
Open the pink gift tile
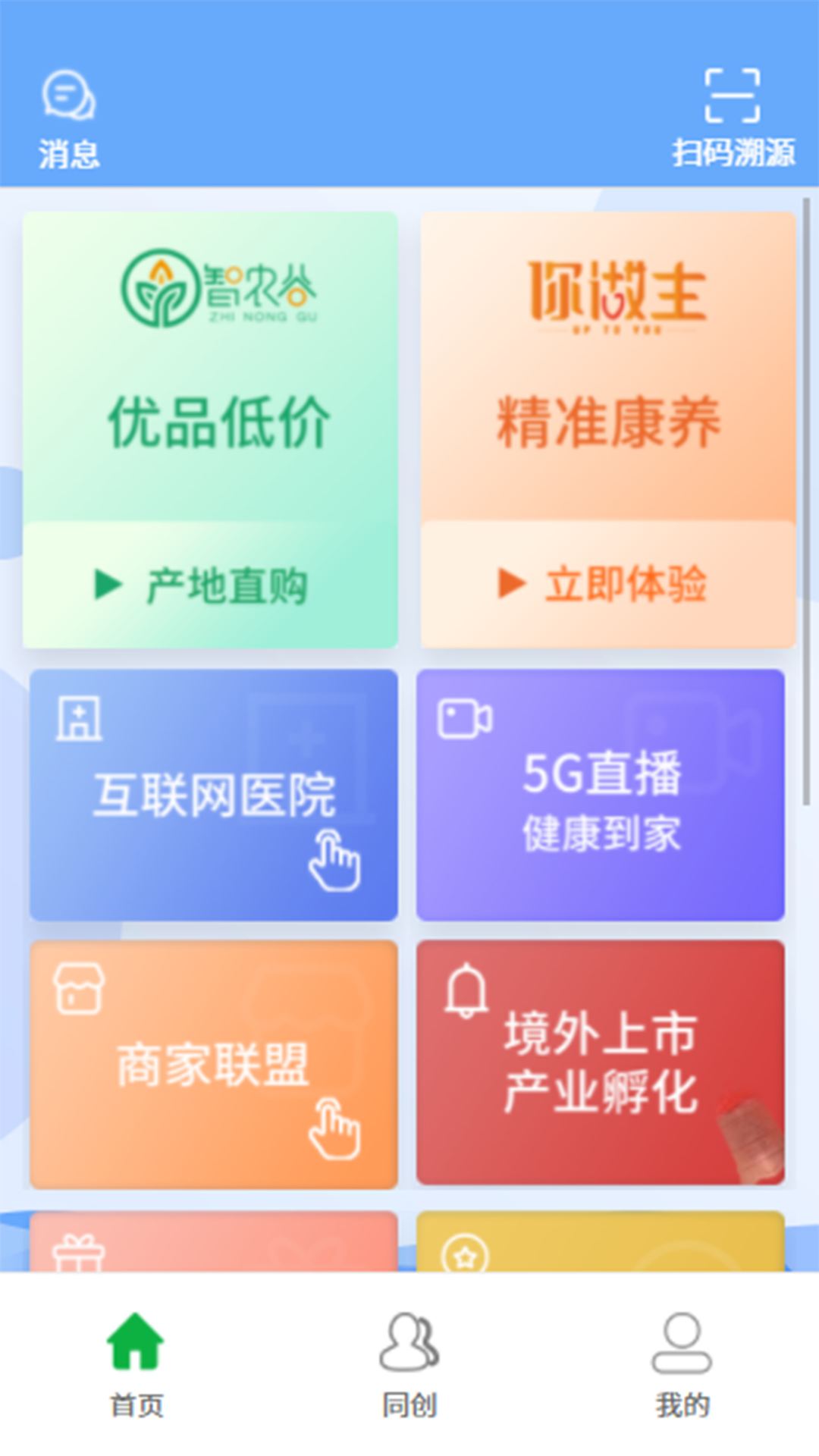(x=214, y=1242)
